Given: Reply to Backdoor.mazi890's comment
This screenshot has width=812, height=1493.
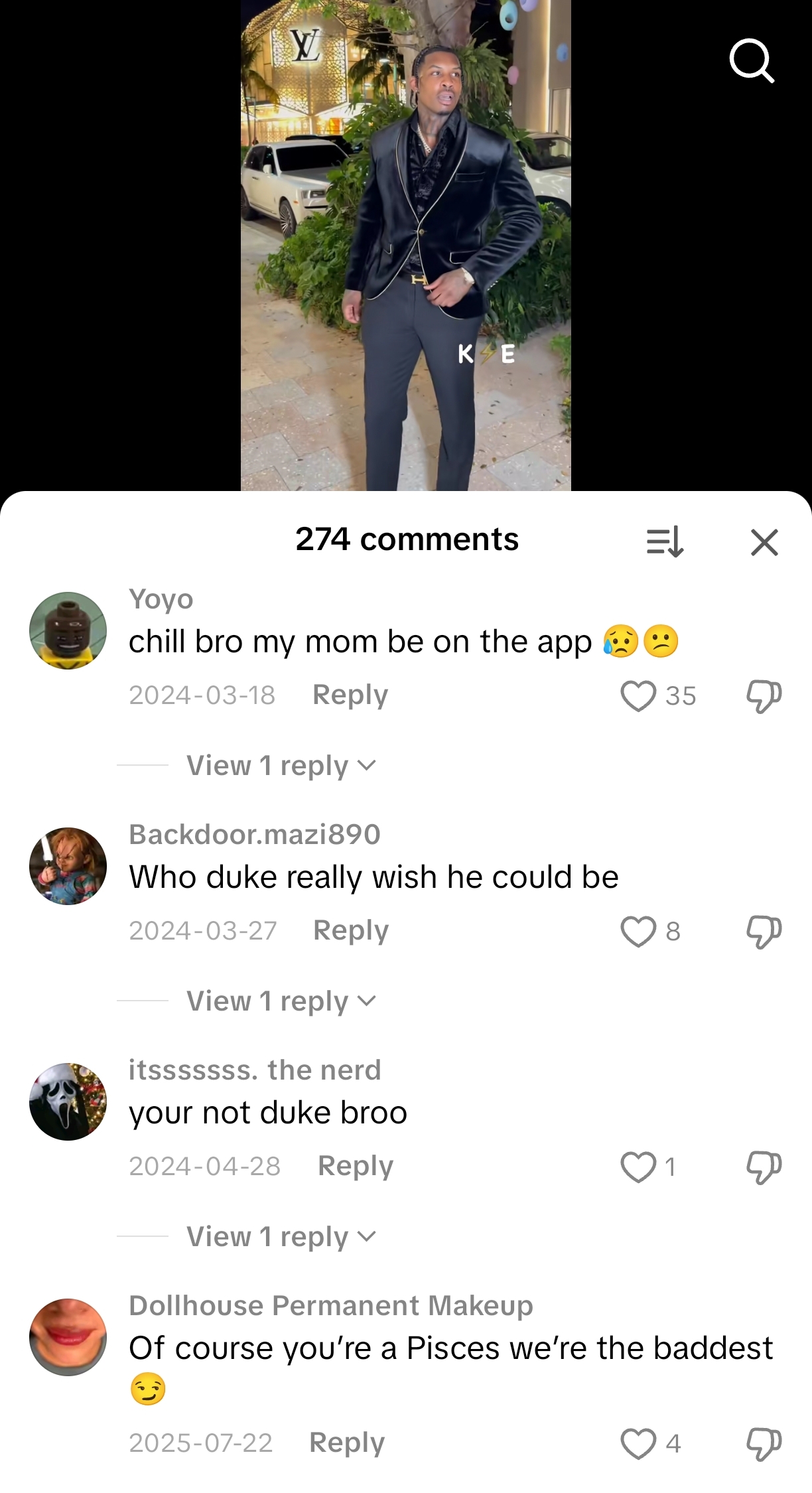Looking at the screenshot, I should pos(350,930).
